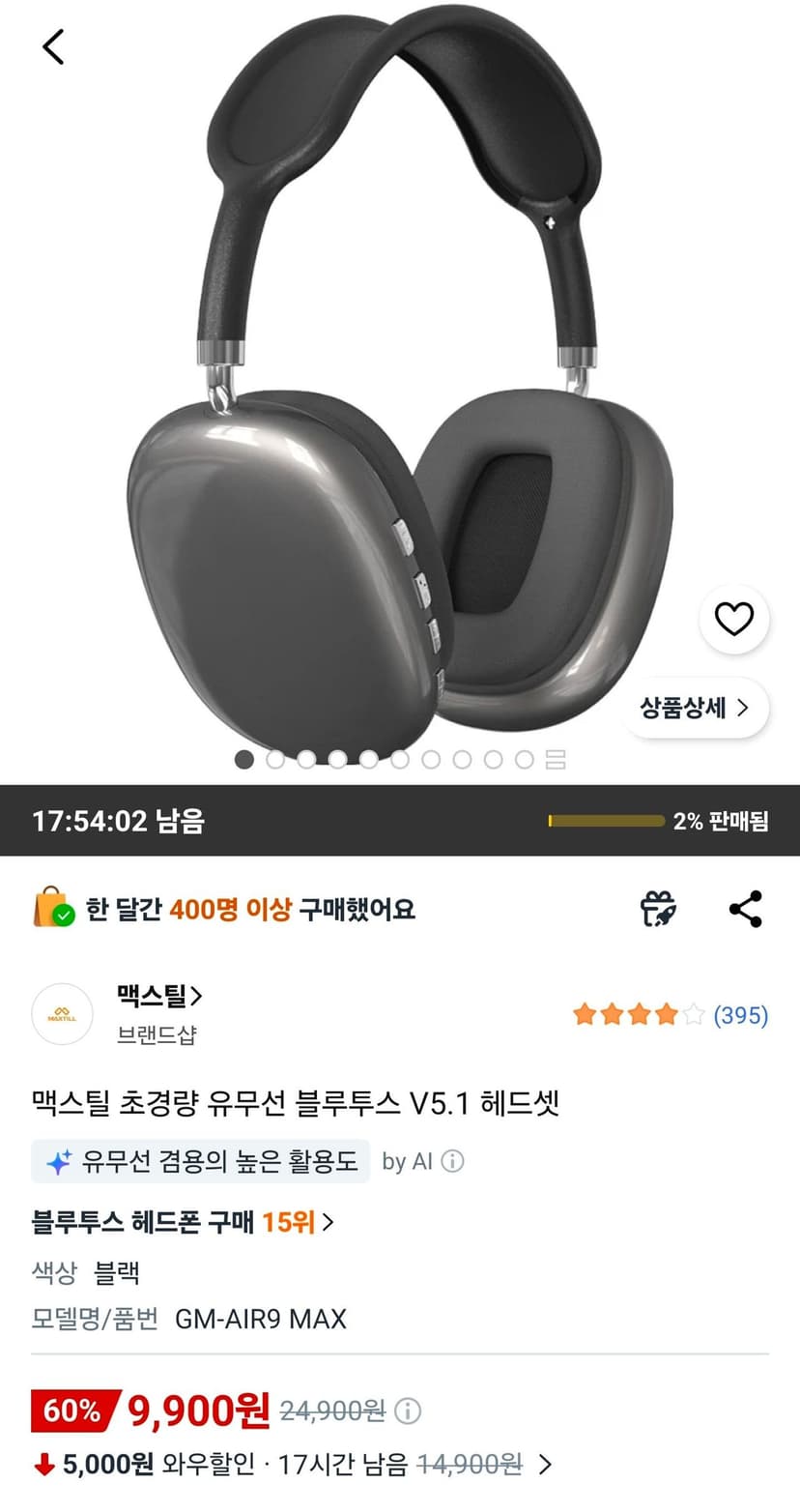Open the 맥스틸 brand shop

pos(159,996)
